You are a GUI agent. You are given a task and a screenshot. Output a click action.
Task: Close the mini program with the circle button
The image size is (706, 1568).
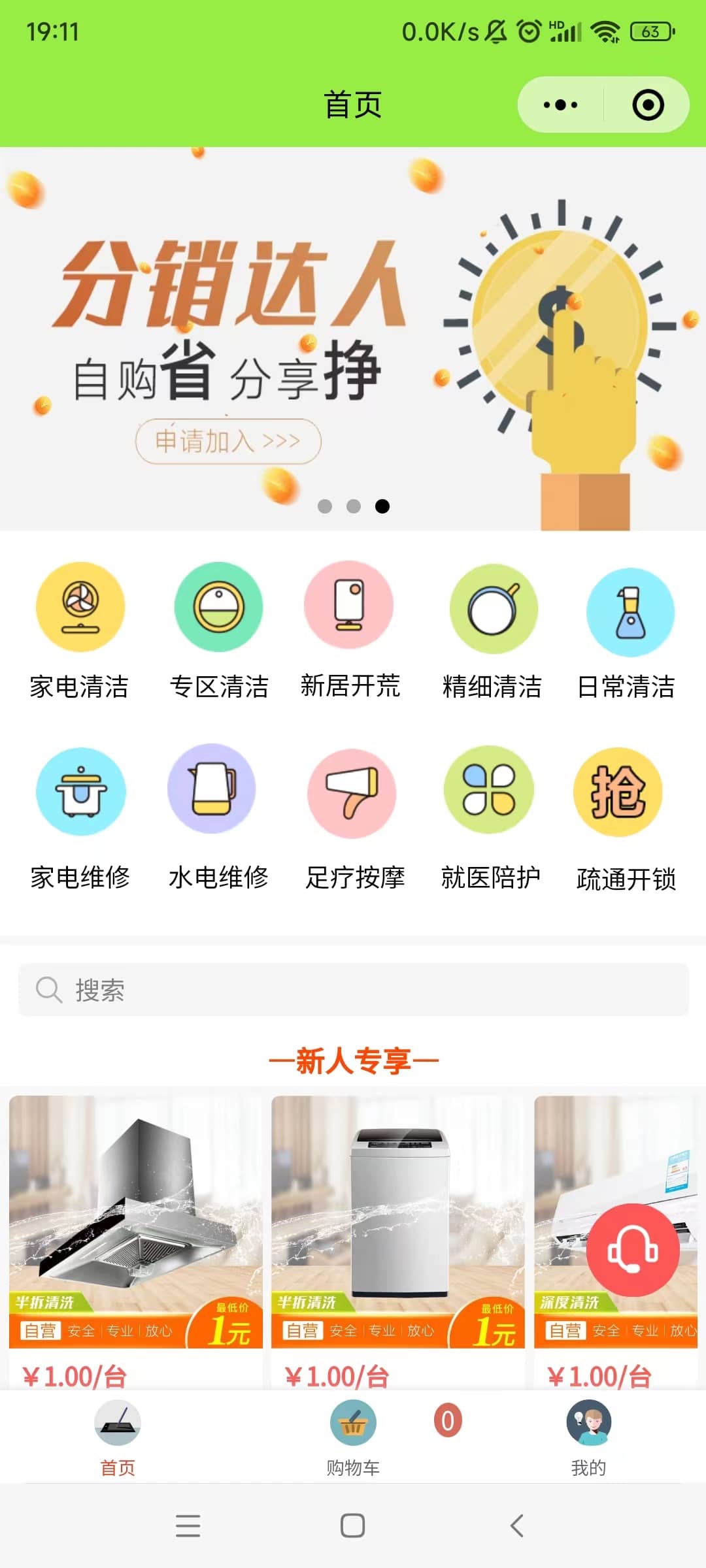(648, 105)
